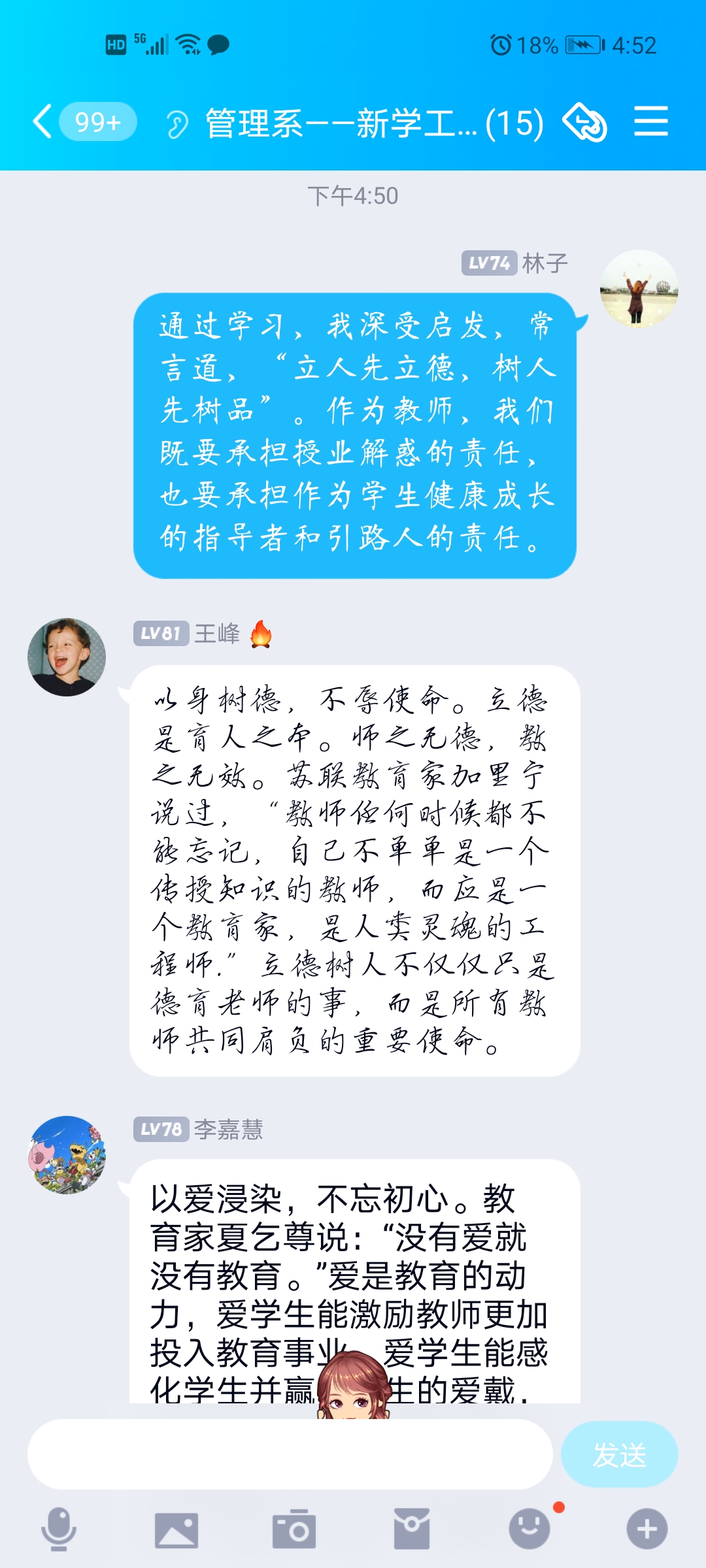This screenshot has width=706, height=1568.
Task: Send the message with 发送
Action: click(x=619, y=1454)
